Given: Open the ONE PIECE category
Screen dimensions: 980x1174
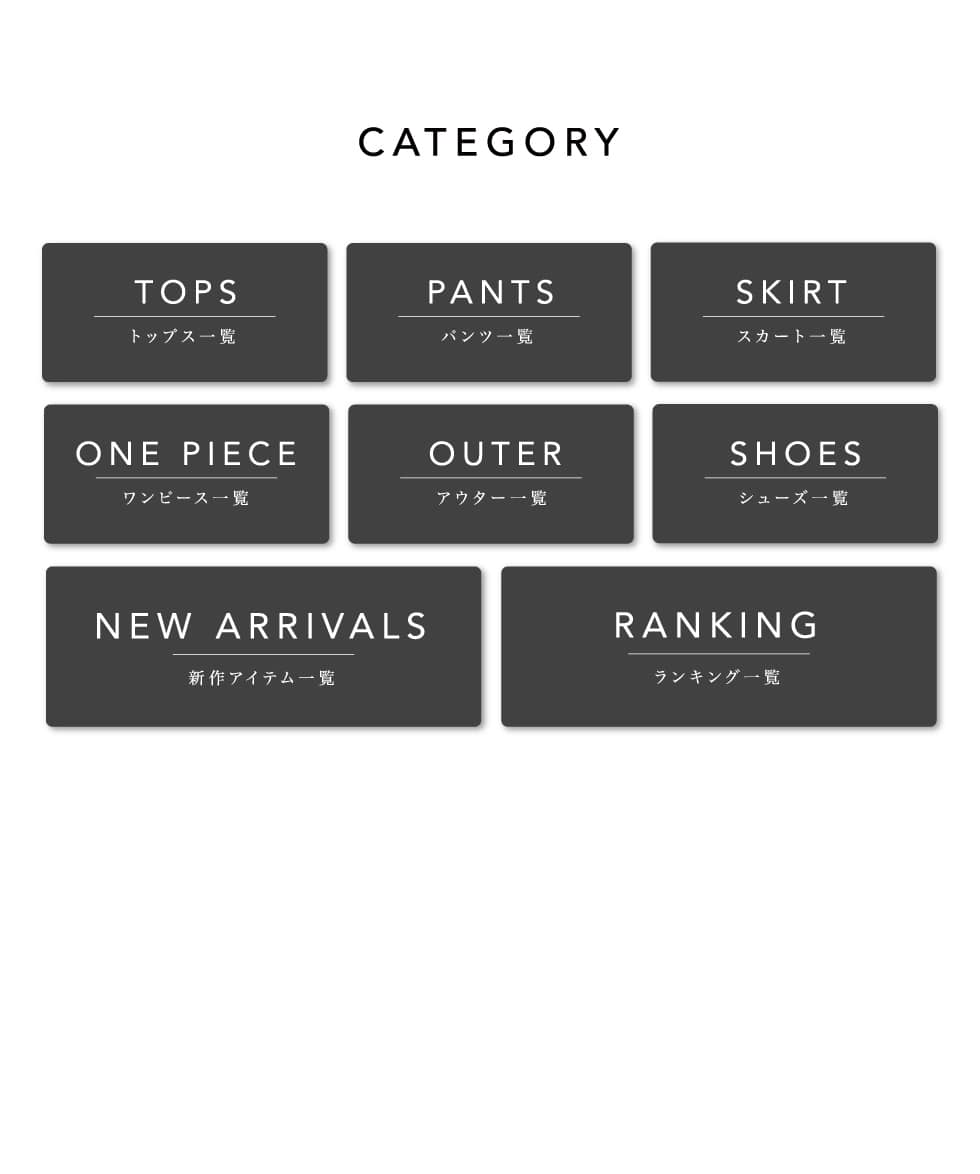Looking at the screenshot, I should click(x=187, y=474).
